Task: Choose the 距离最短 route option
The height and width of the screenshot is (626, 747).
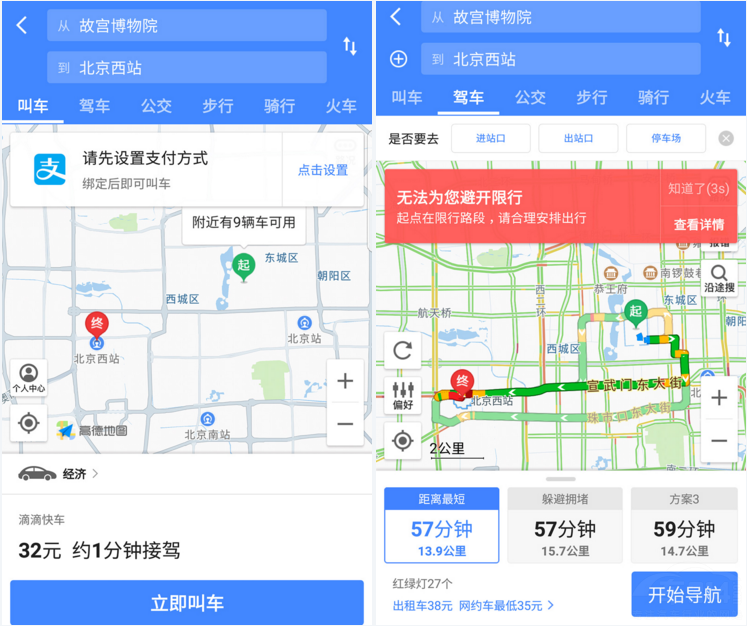Action: tap(441, 526)
